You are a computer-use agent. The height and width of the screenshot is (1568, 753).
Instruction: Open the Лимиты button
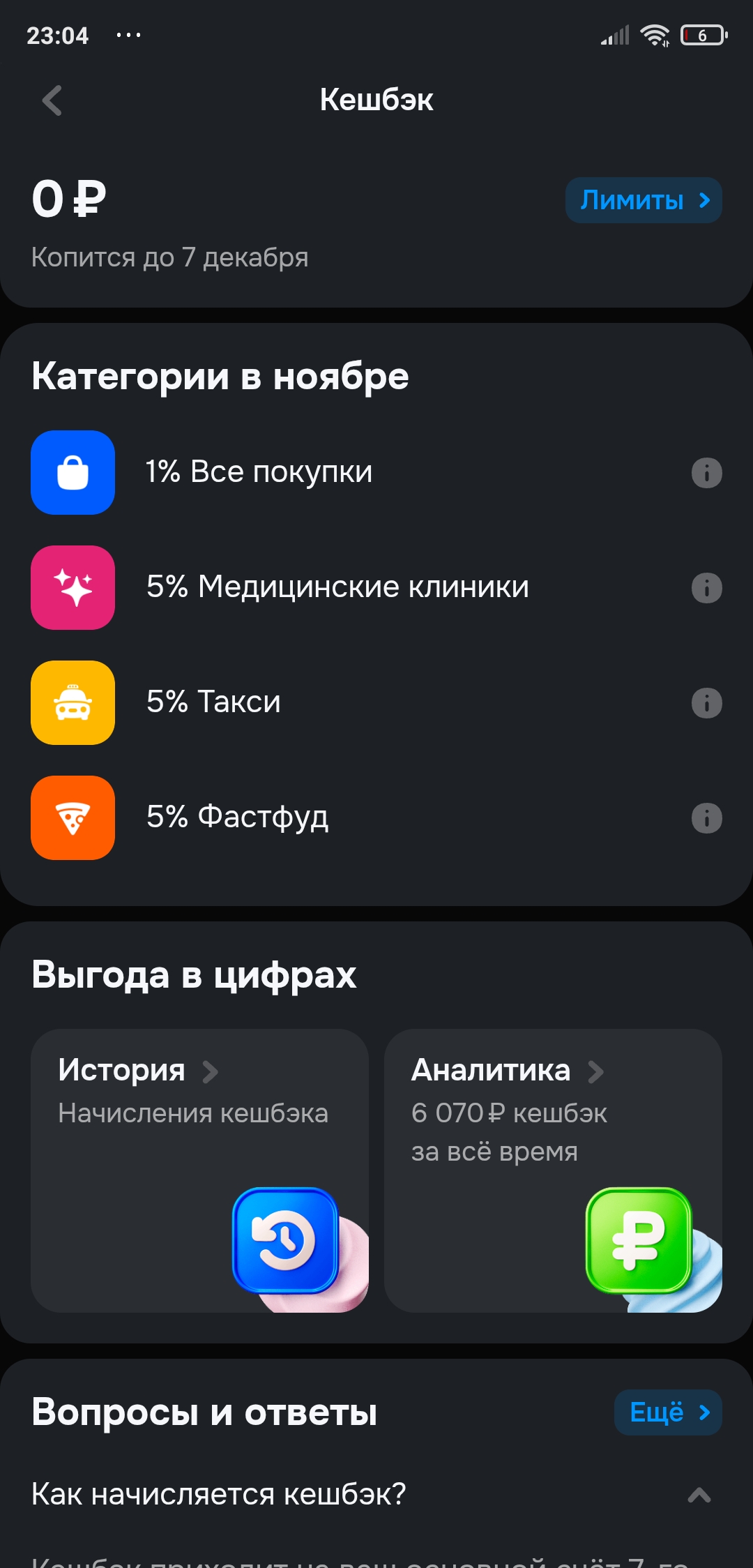coord(643,200)
